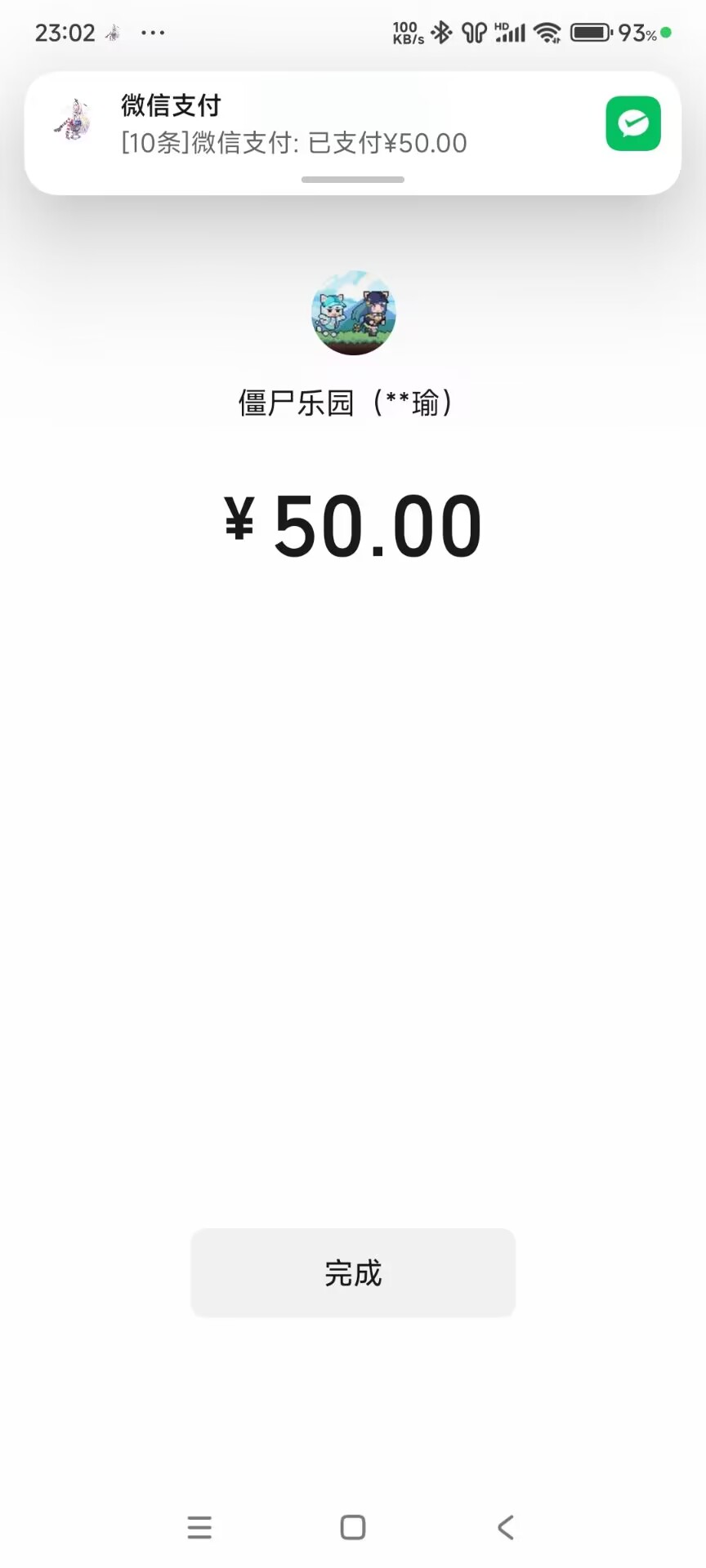The height and width of the screenshot is (1568, 706).
Task: Tap the 完成 button
Action: coord(353,1272)
